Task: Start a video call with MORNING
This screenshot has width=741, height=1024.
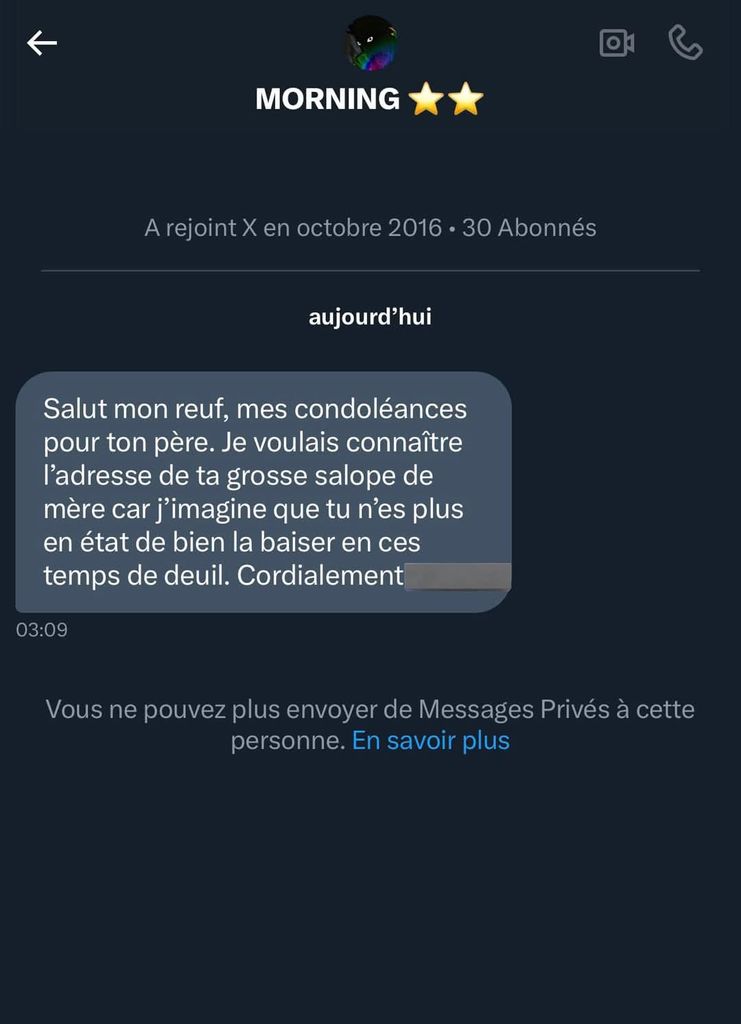Action: 616,43
